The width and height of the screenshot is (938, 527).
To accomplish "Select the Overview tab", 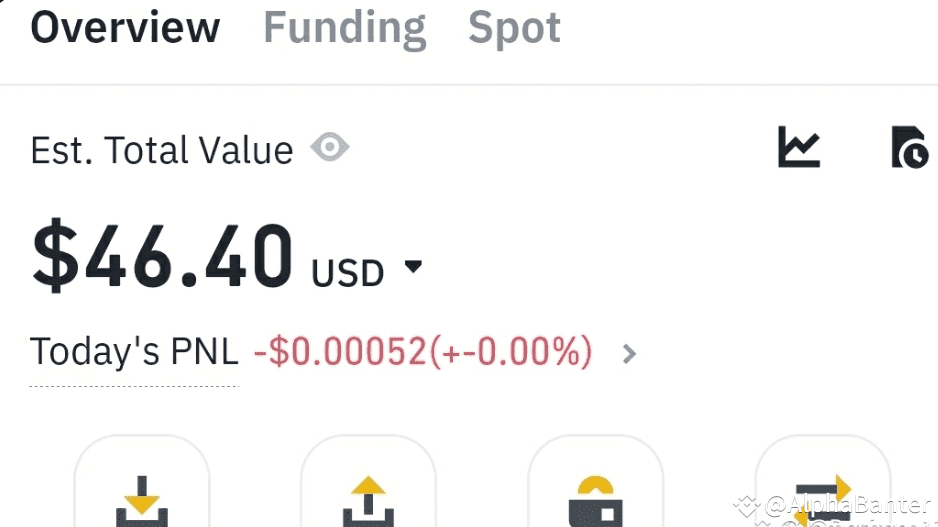I will (125, 28).
